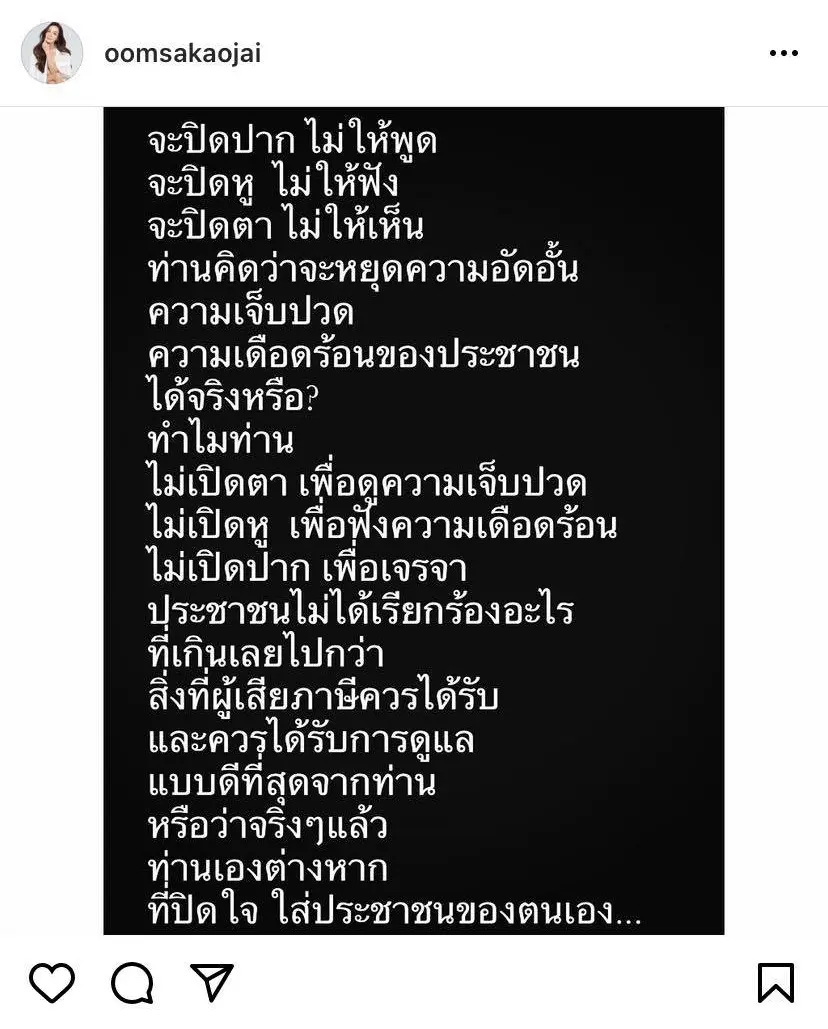Share the post via paper plane icon
Image resolution: width=828 pixels, height=1029 pixels.
[212, 983]
